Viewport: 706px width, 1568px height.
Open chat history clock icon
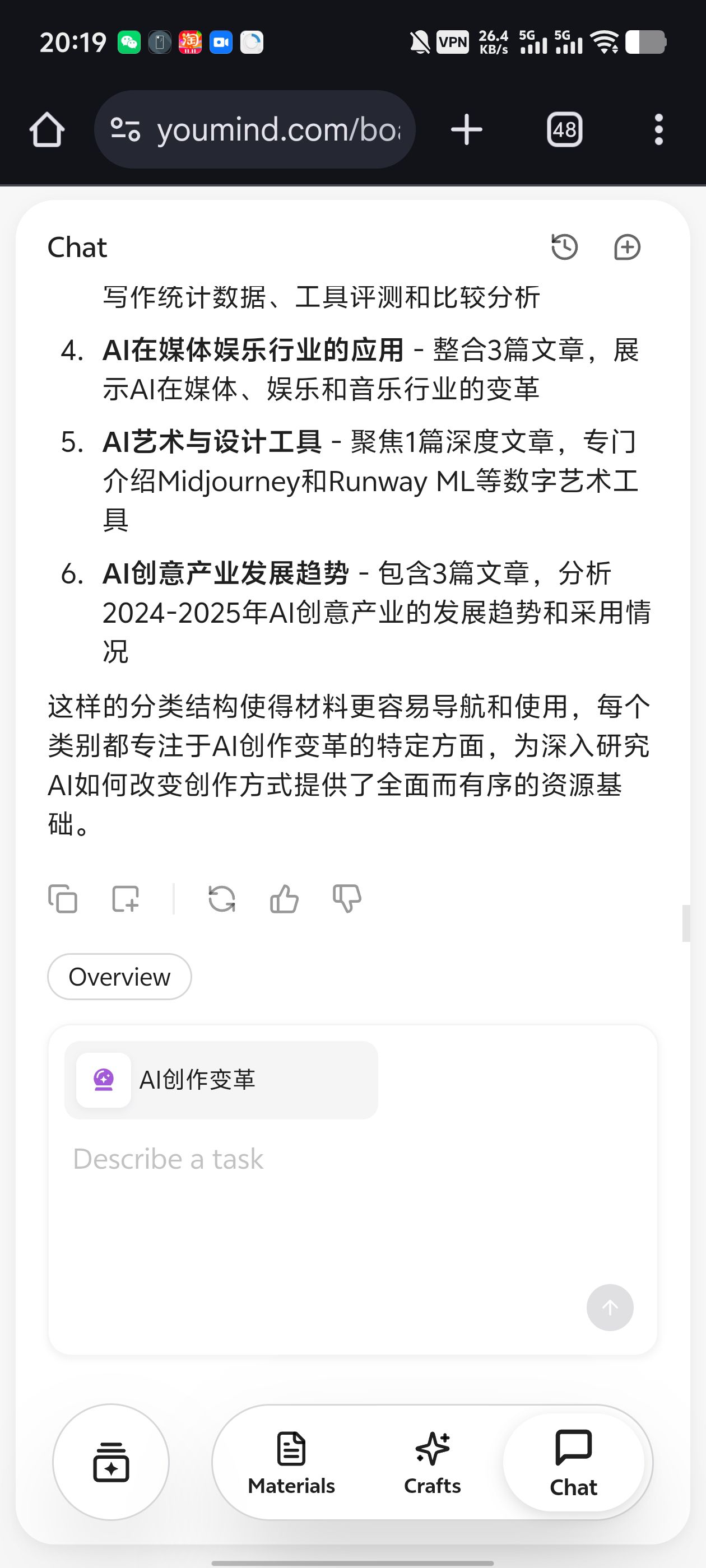[564, 247]
